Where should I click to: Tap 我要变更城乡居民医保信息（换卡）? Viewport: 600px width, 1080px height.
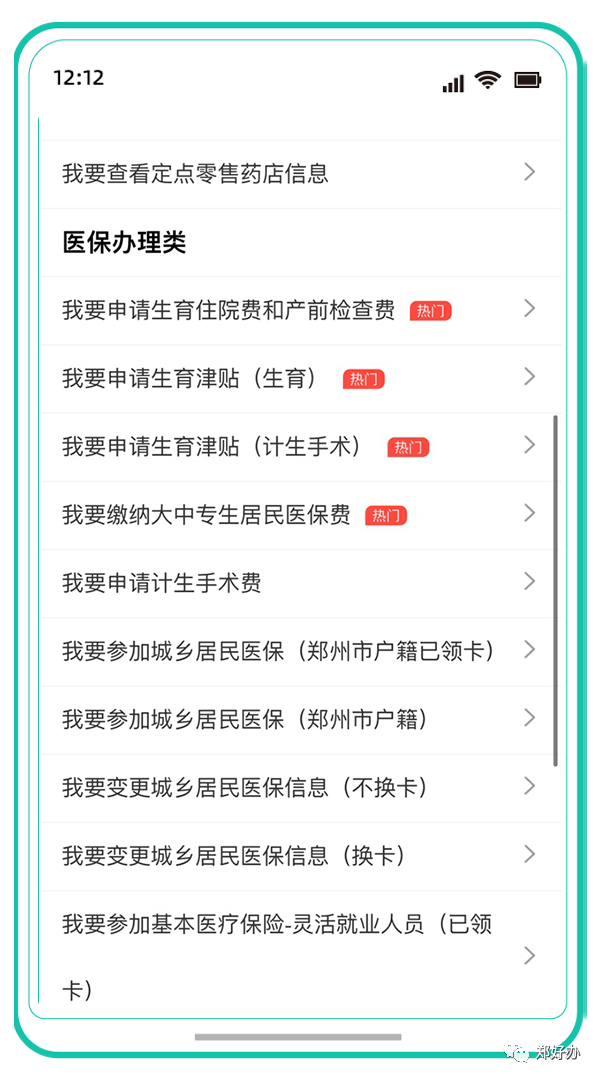point(233,855)
